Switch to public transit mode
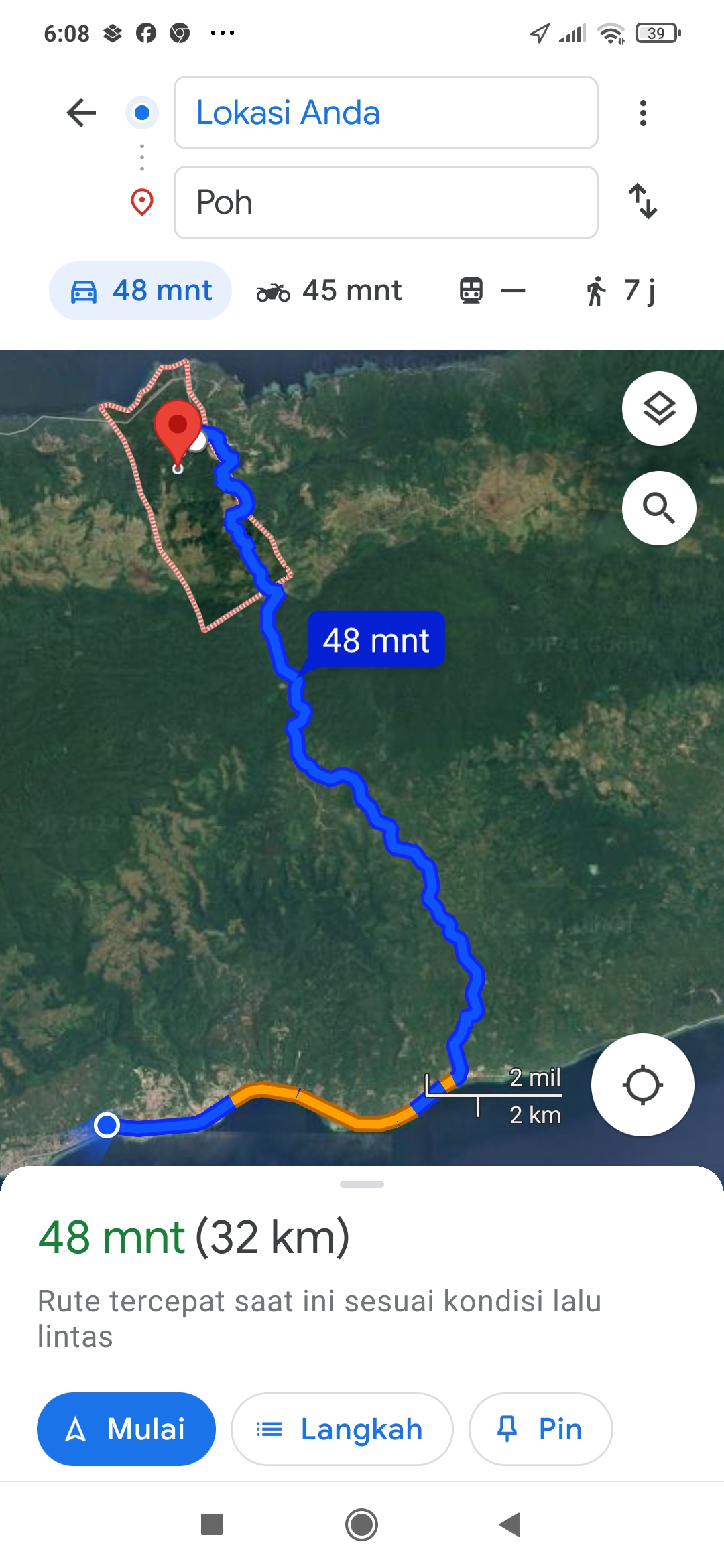Image resolution: width=724 pixels, height=1568 pixels. (492, 291)
